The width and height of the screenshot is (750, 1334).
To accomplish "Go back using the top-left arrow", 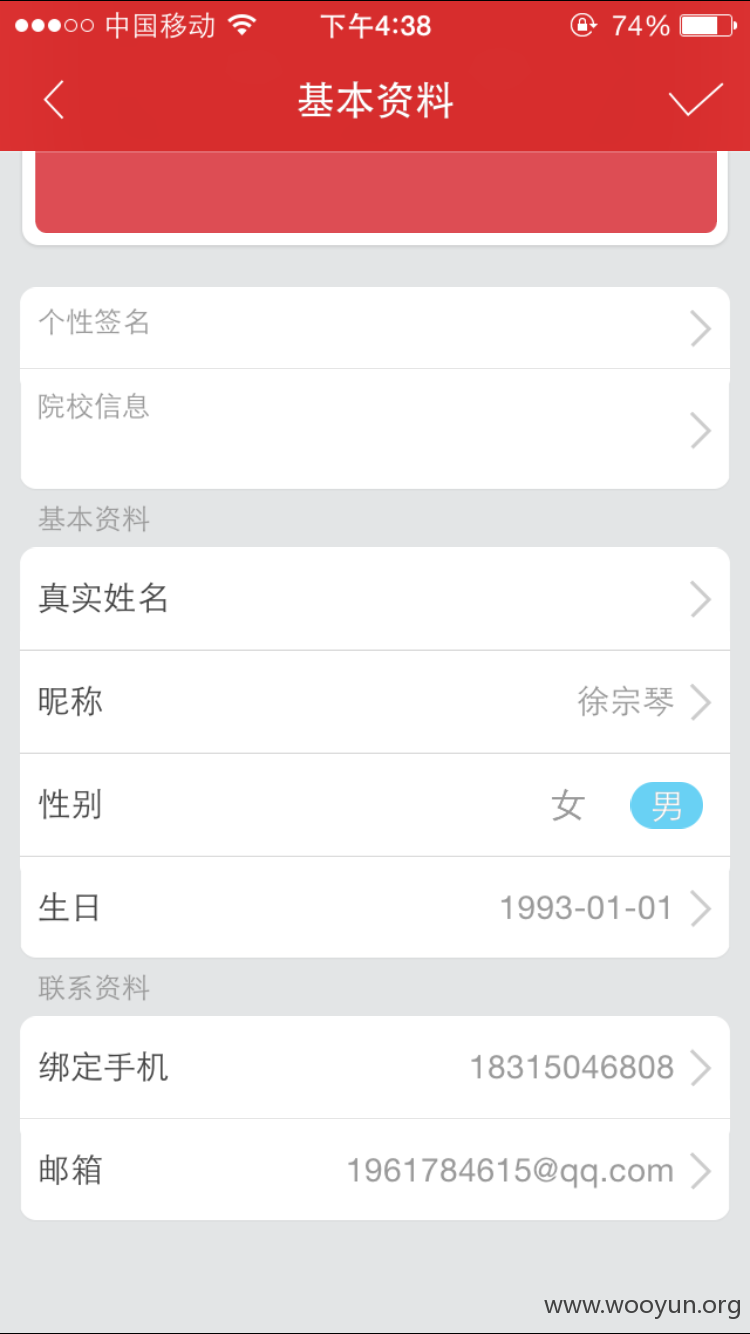I will pos(54,100).
